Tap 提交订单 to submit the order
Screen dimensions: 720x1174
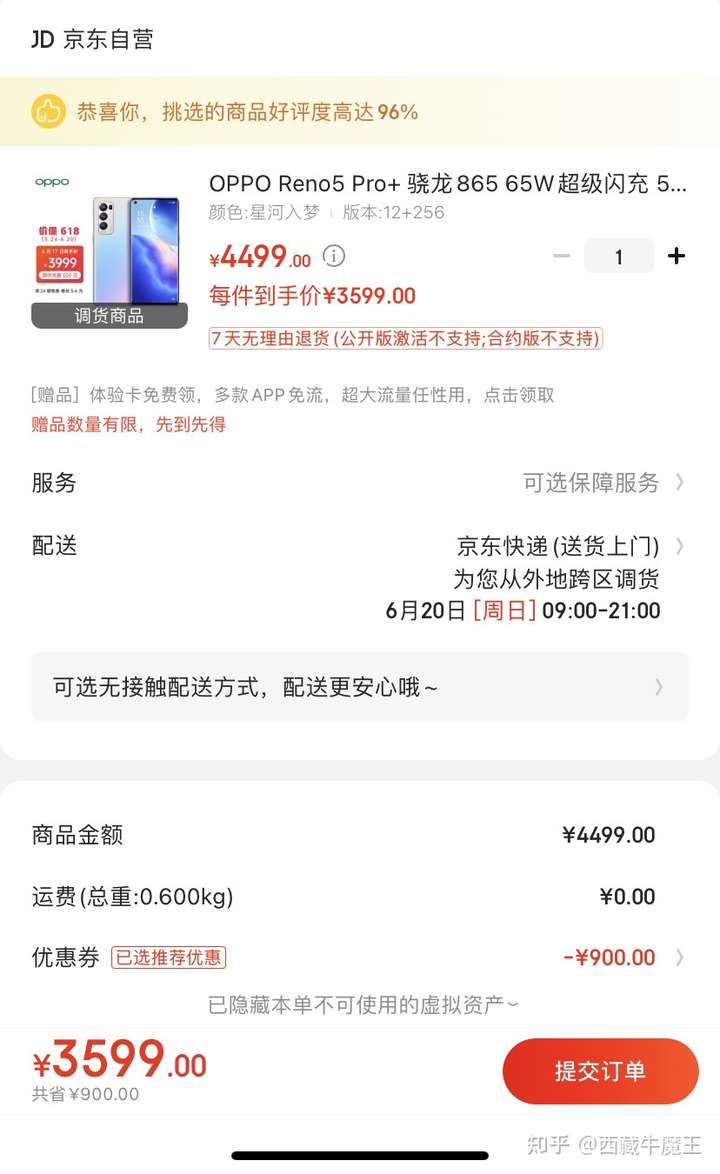pos(601,1070)
